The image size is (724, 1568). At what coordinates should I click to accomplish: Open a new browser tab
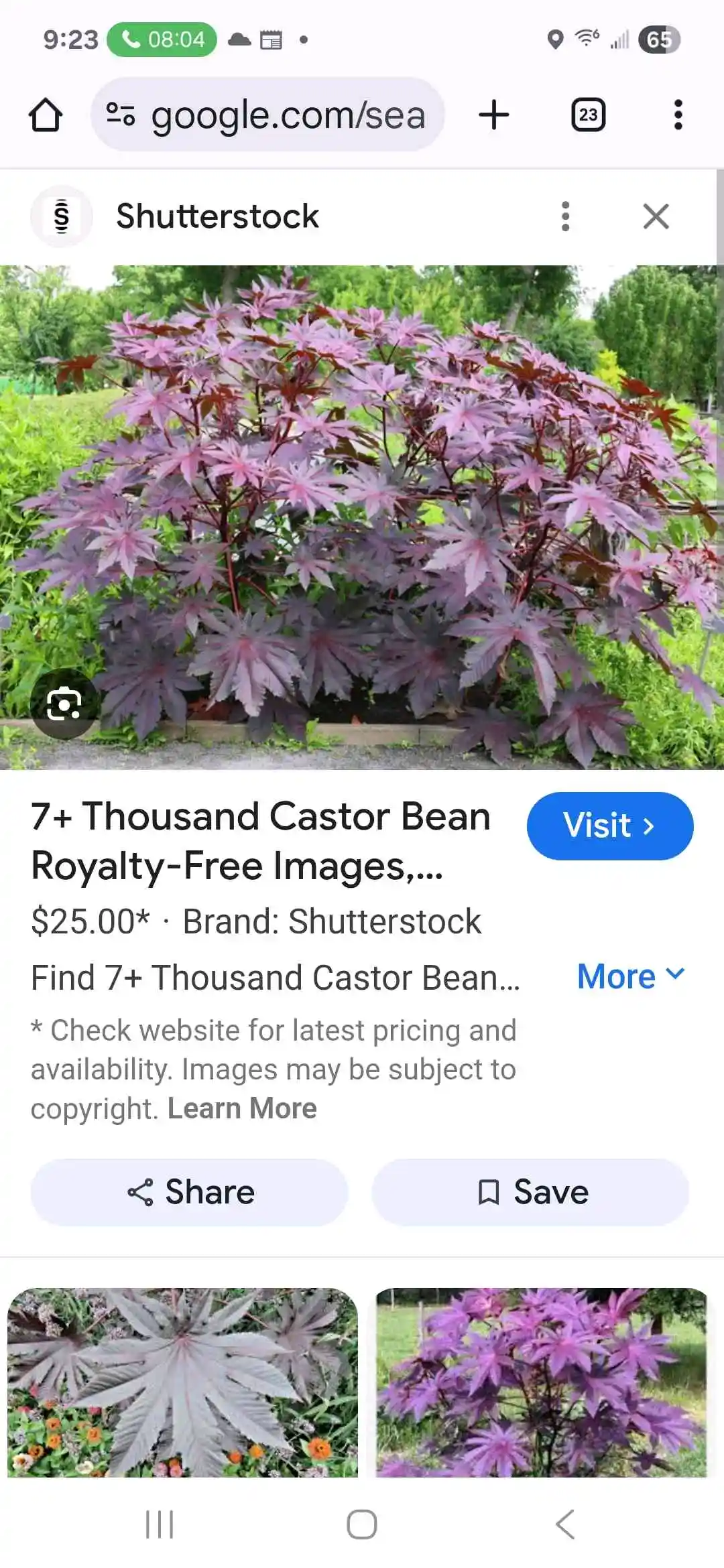click(494, 115)
